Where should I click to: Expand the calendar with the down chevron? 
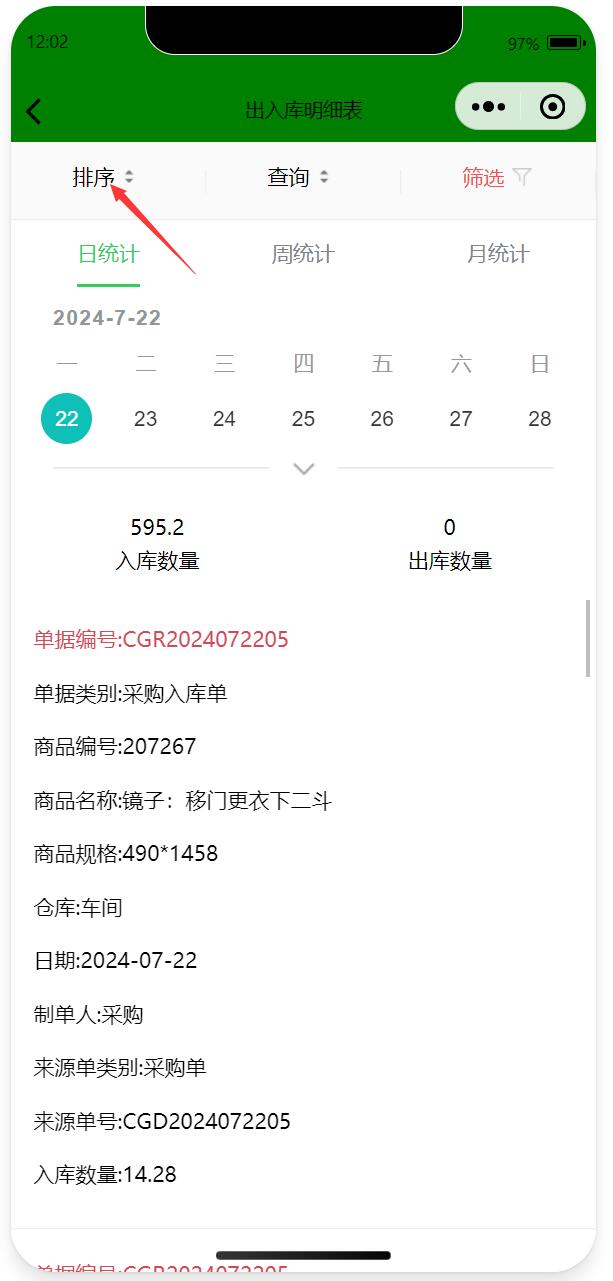[303, 468]
